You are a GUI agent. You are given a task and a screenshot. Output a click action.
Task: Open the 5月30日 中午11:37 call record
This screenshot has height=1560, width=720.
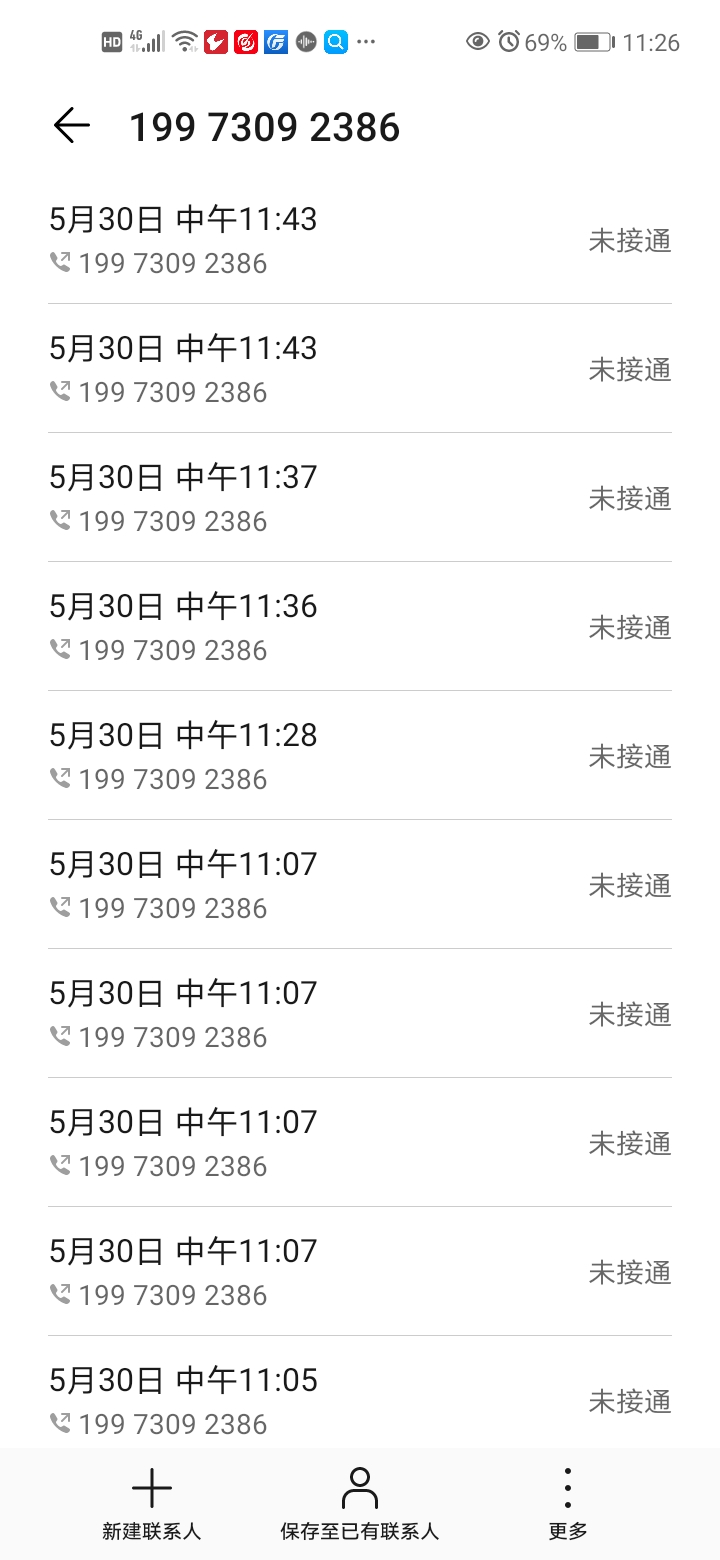point(359,497)
